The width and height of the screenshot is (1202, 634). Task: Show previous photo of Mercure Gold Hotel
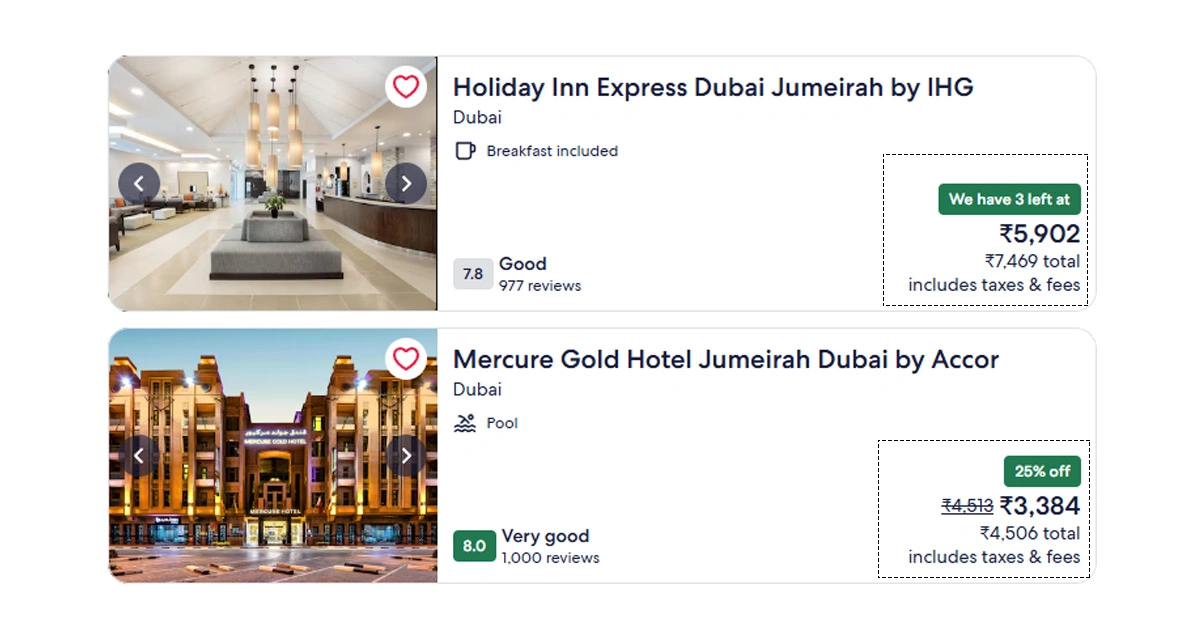pyautogui.click(x=139, y=456)
